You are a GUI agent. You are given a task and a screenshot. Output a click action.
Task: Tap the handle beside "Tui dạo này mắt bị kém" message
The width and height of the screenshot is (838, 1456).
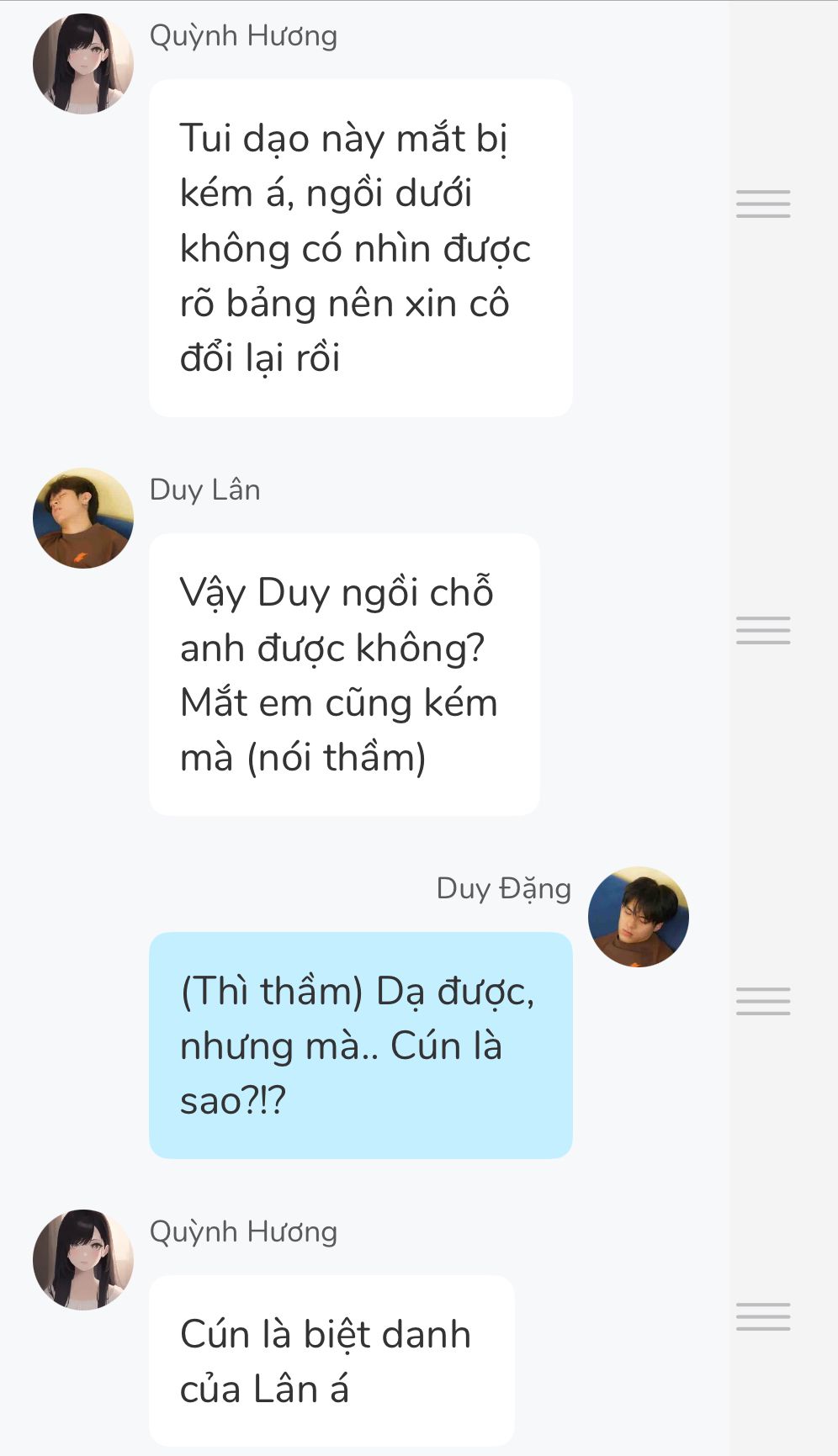(x=762, y=204)
